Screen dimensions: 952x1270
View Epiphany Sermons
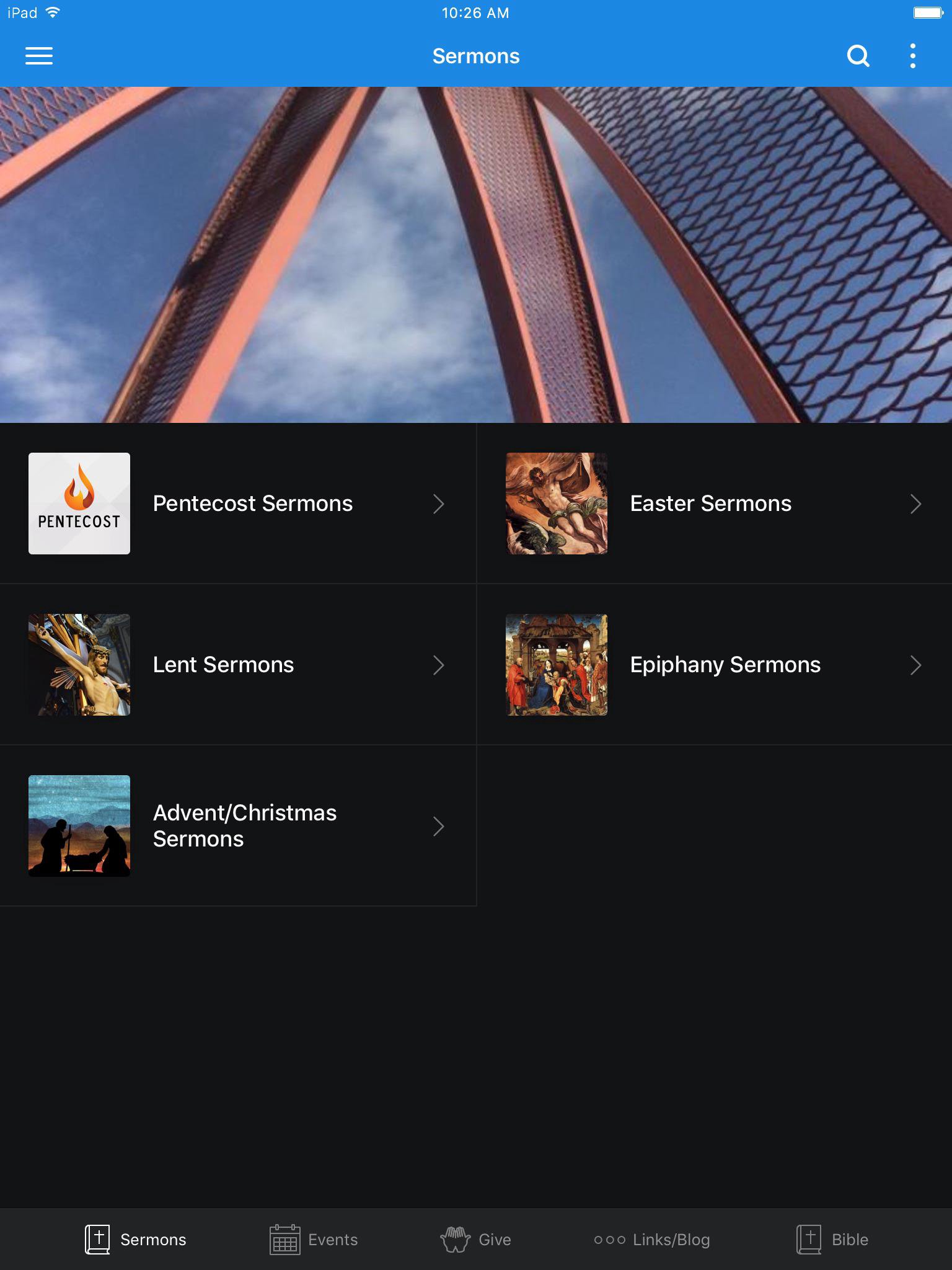[x=714, y=665]
